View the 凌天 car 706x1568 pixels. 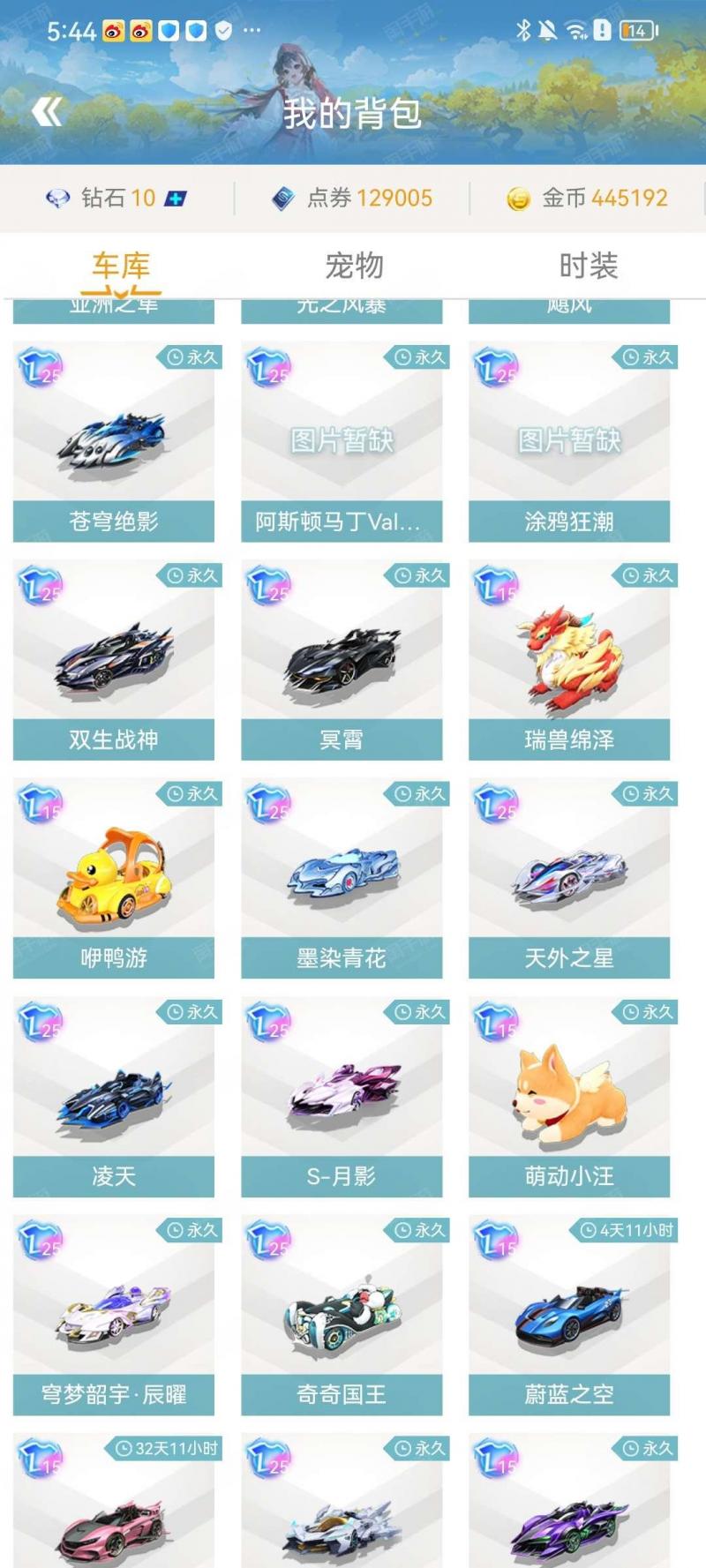[x=114, y=1096]
